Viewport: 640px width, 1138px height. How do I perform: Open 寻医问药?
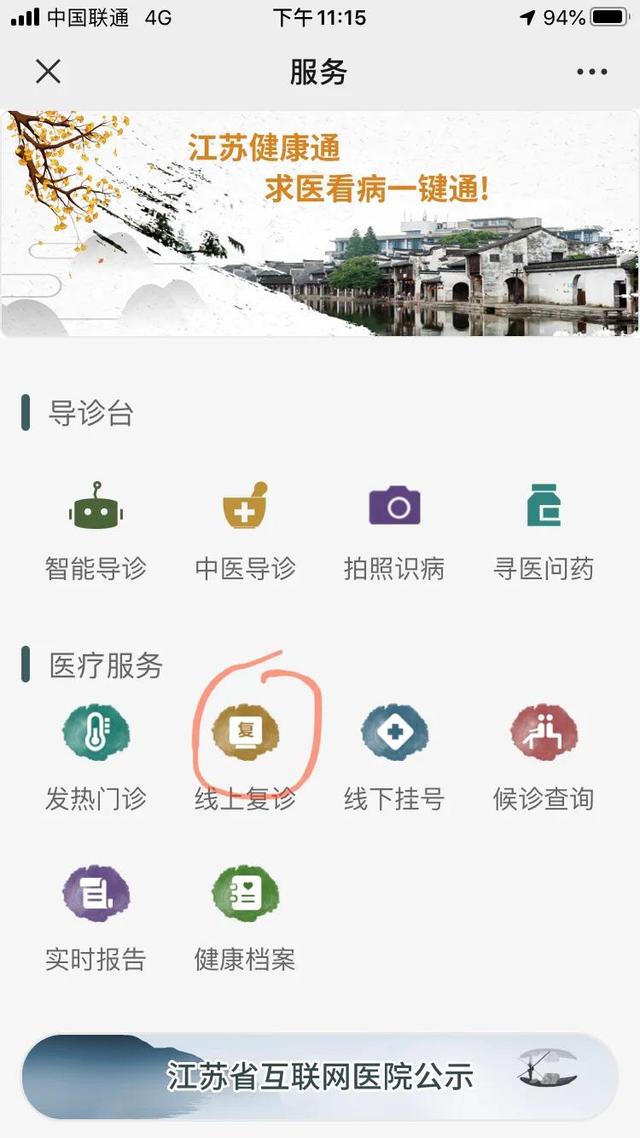pos(543,531)
